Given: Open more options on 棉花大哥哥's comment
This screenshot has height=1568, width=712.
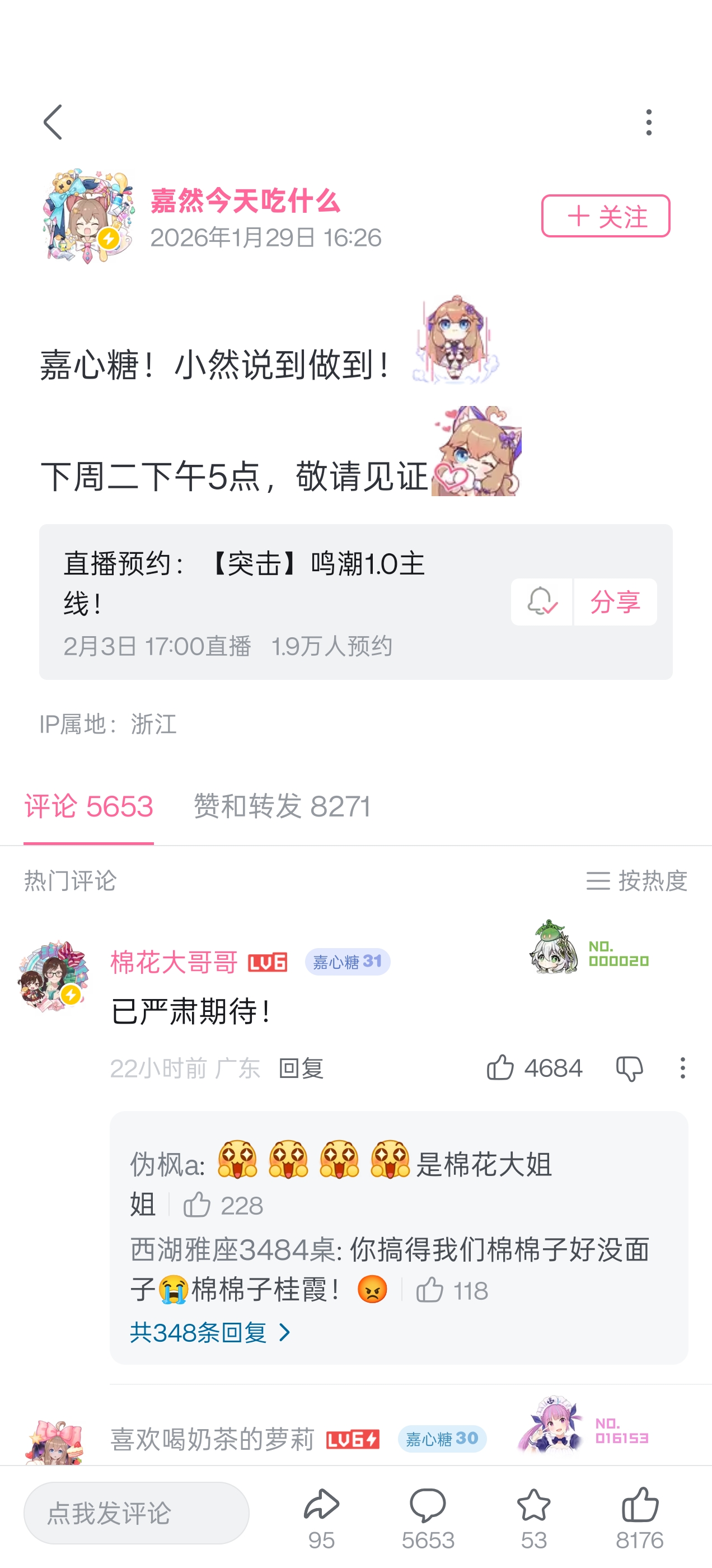Looking at the screenshot, I should pyautogui.click(x=683, y=1068).
